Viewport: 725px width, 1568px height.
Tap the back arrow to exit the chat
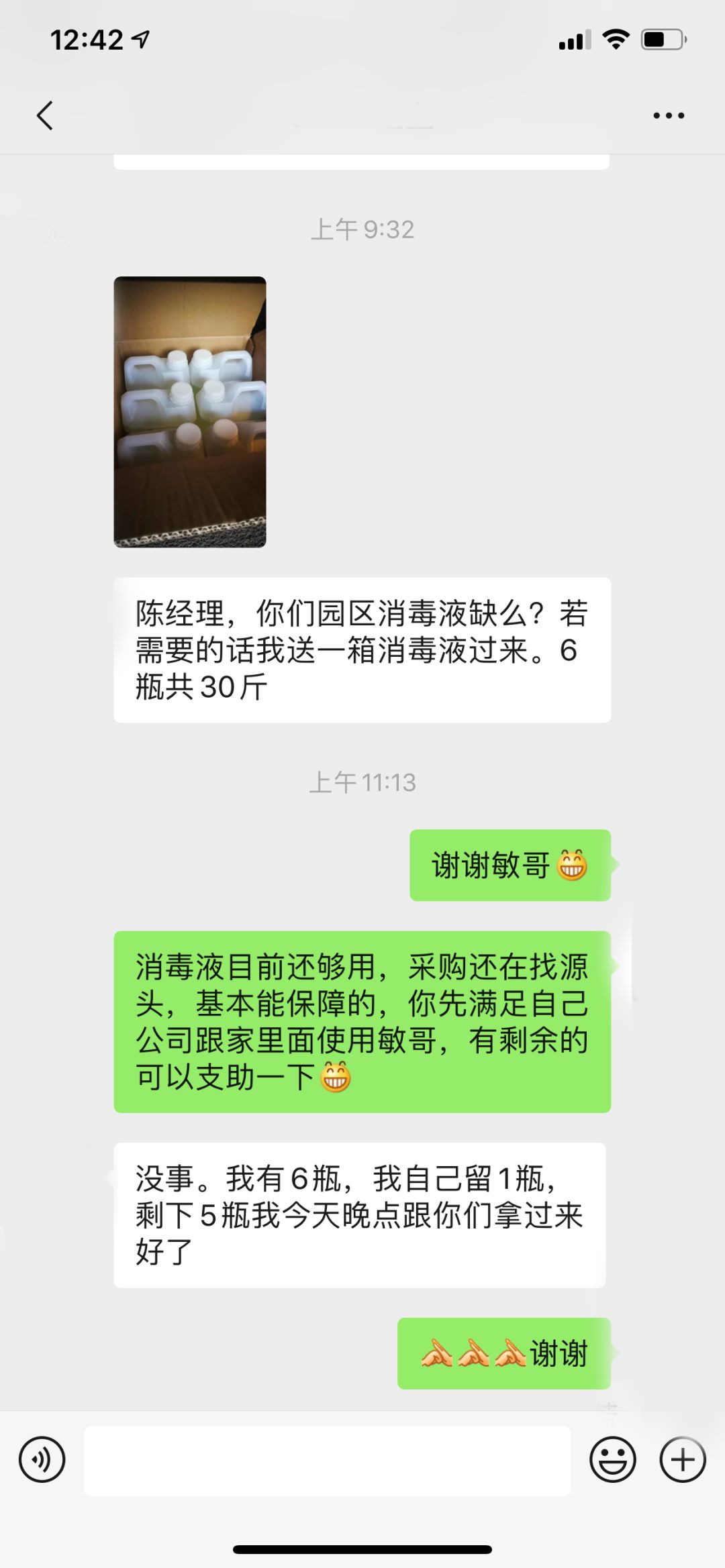pos(45,114)
